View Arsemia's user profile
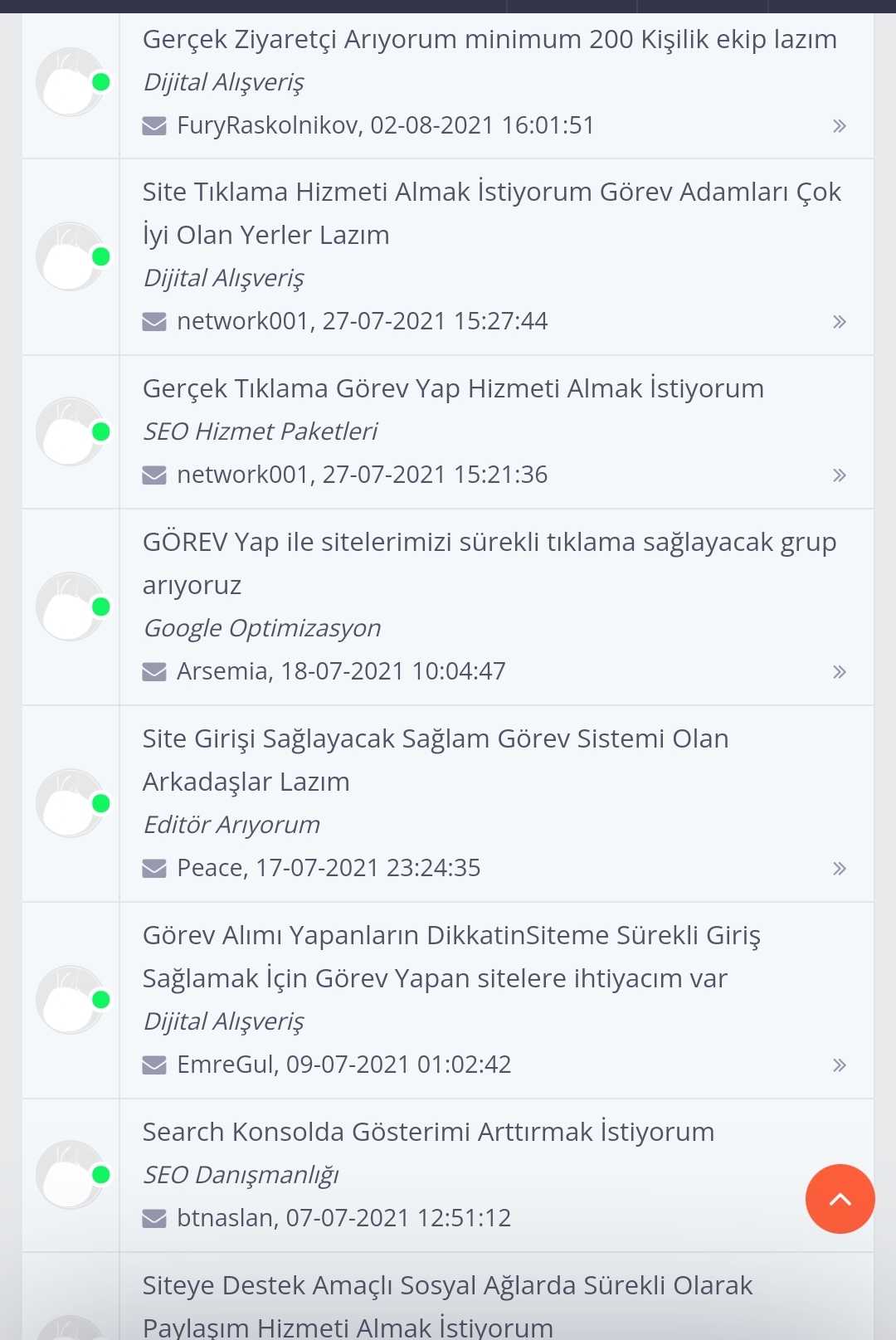Viewport: 896px width, 1340px height. point(222,671)
